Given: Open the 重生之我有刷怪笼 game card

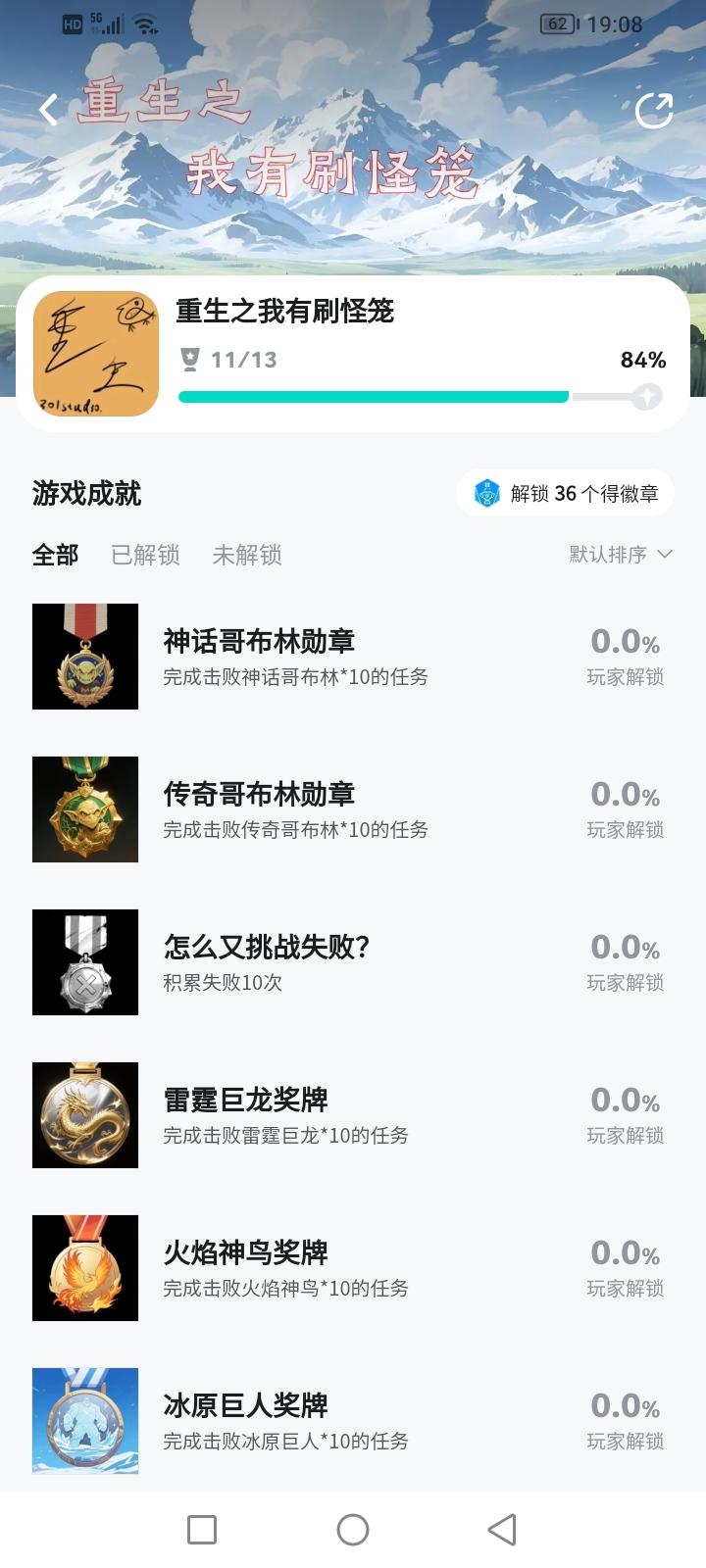Looking at the screenshot, I should [353, 354].
